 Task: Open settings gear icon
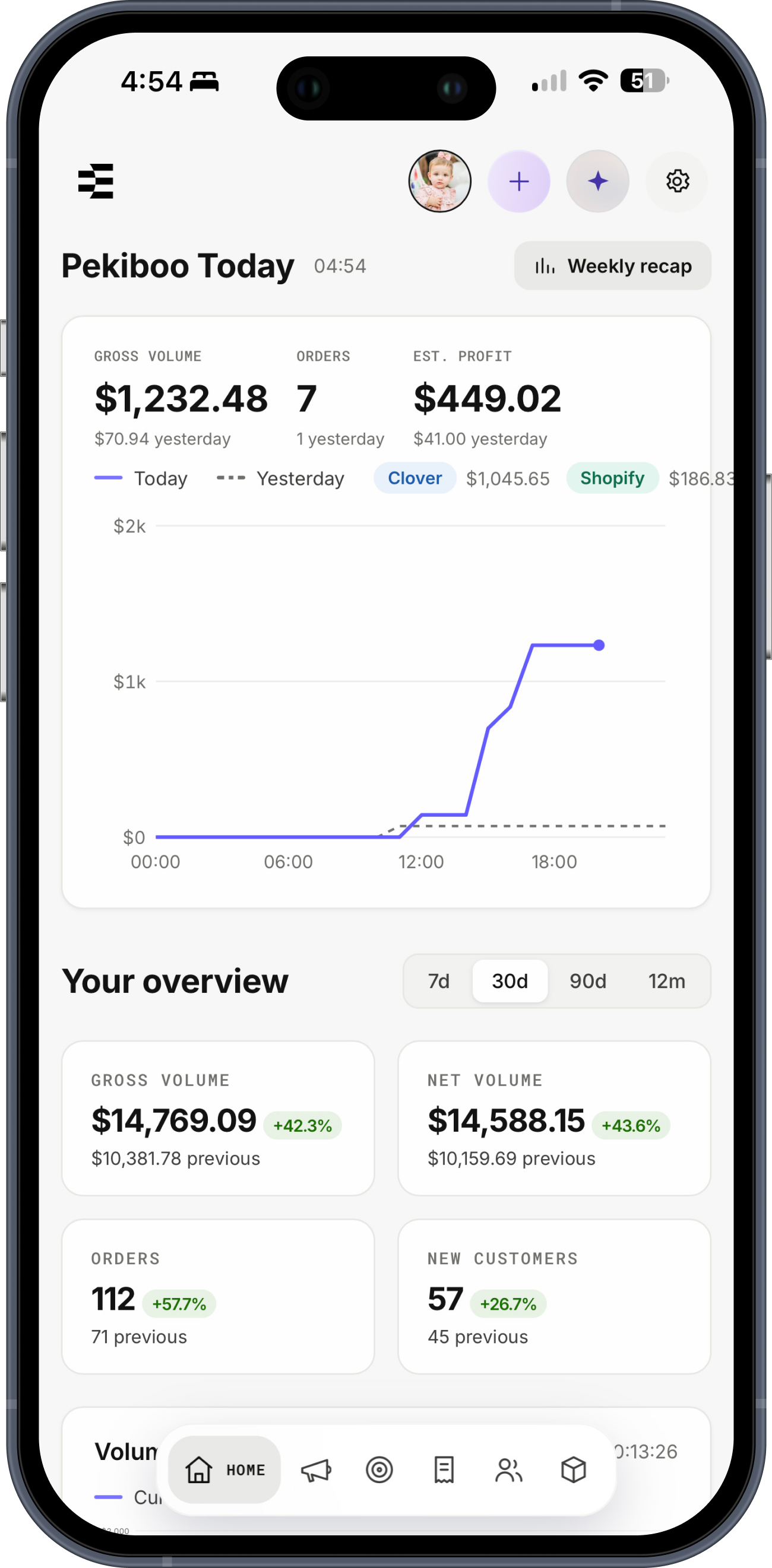677,181
